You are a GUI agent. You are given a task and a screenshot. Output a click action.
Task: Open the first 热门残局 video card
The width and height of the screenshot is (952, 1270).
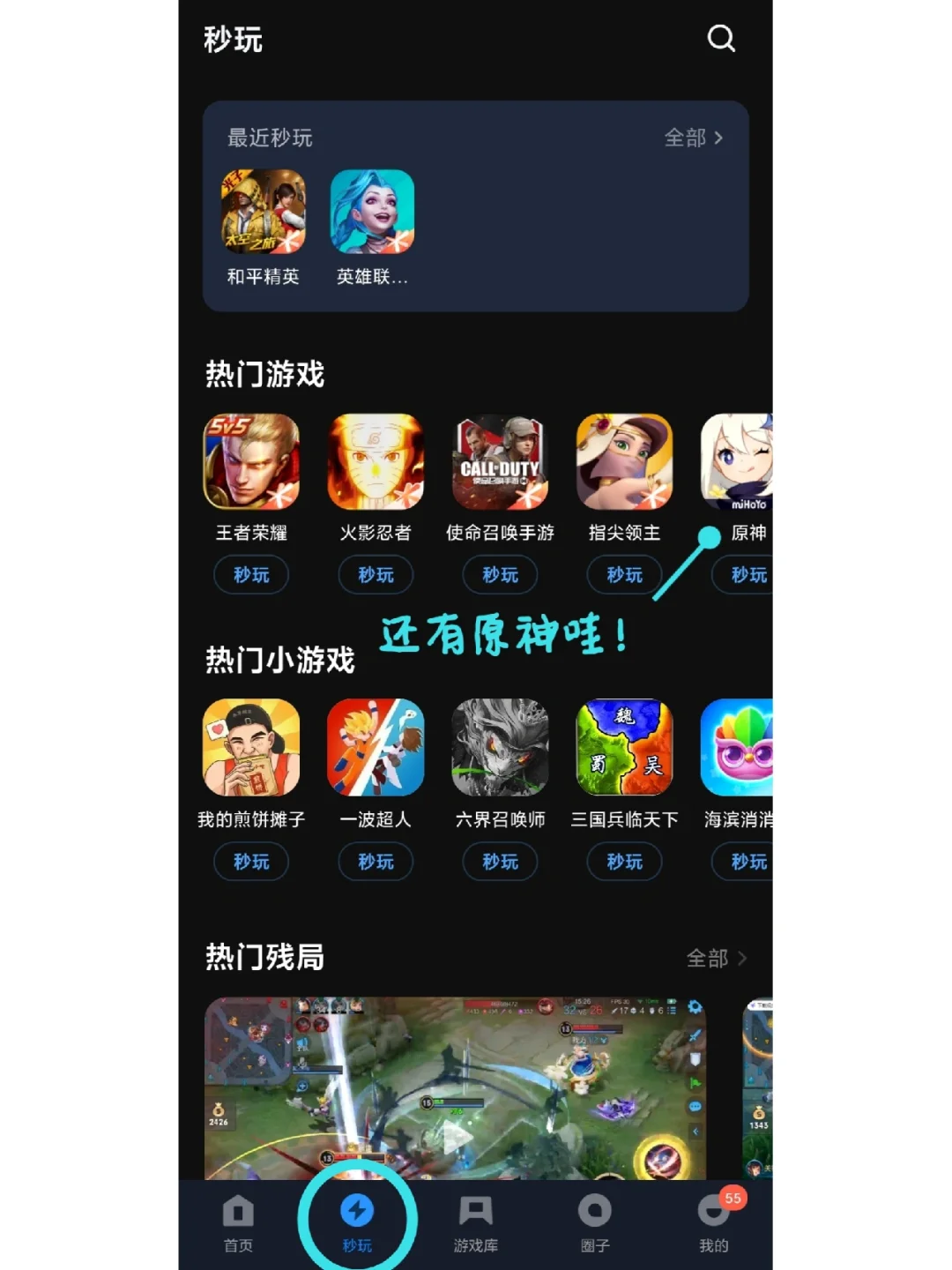455,1089
